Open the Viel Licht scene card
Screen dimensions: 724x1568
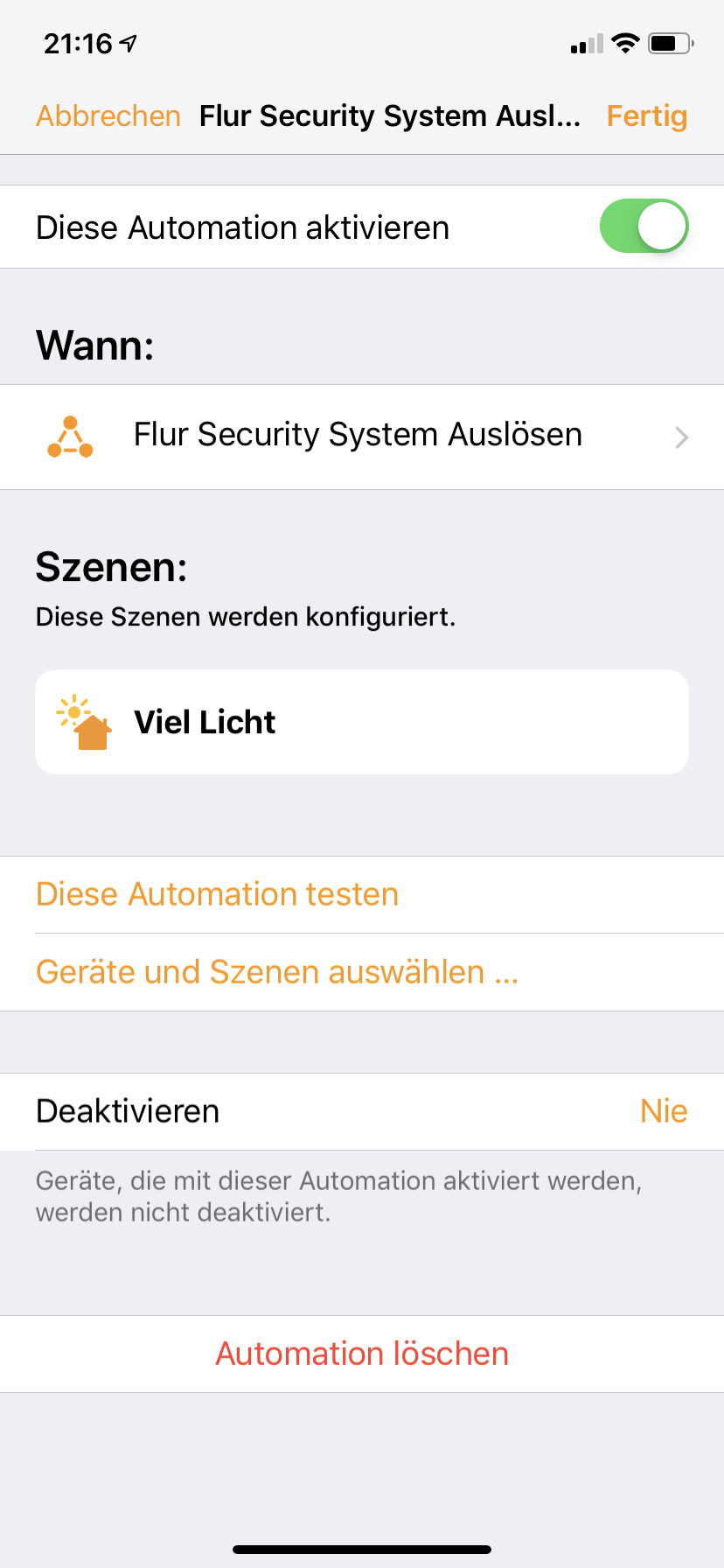click(x=362, y=722)
